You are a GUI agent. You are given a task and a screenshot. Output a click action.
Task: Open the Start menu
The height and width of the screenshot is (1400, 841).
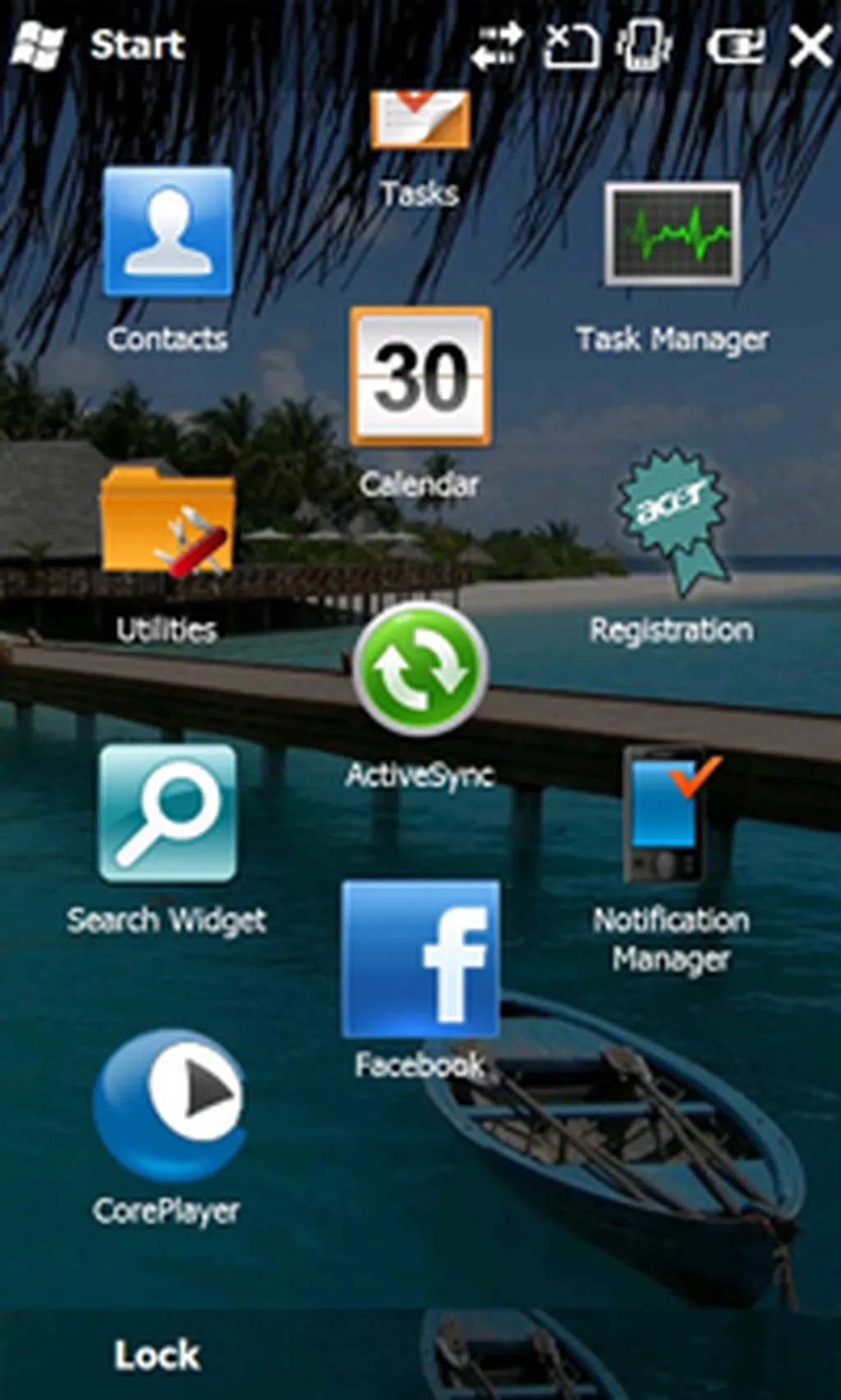(x=138, y=45)
